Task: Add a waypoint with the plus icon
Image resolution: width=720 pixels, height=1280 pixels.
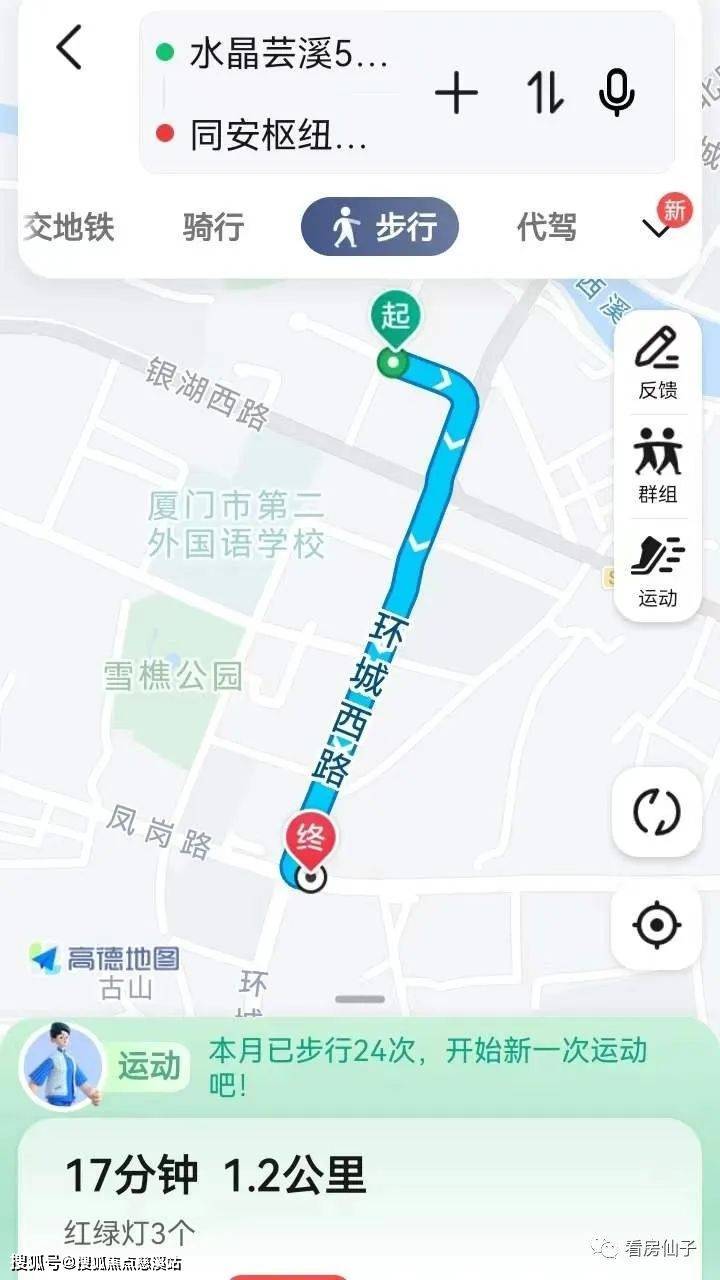Action: pyautogui.click(x=456, y=94)
